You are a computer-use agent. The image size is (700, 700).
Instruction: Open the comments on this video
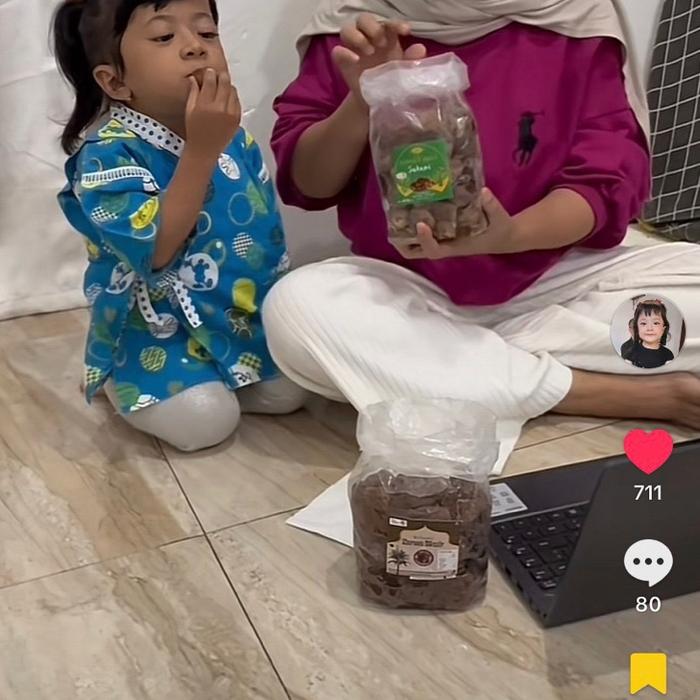coord(648,562)
